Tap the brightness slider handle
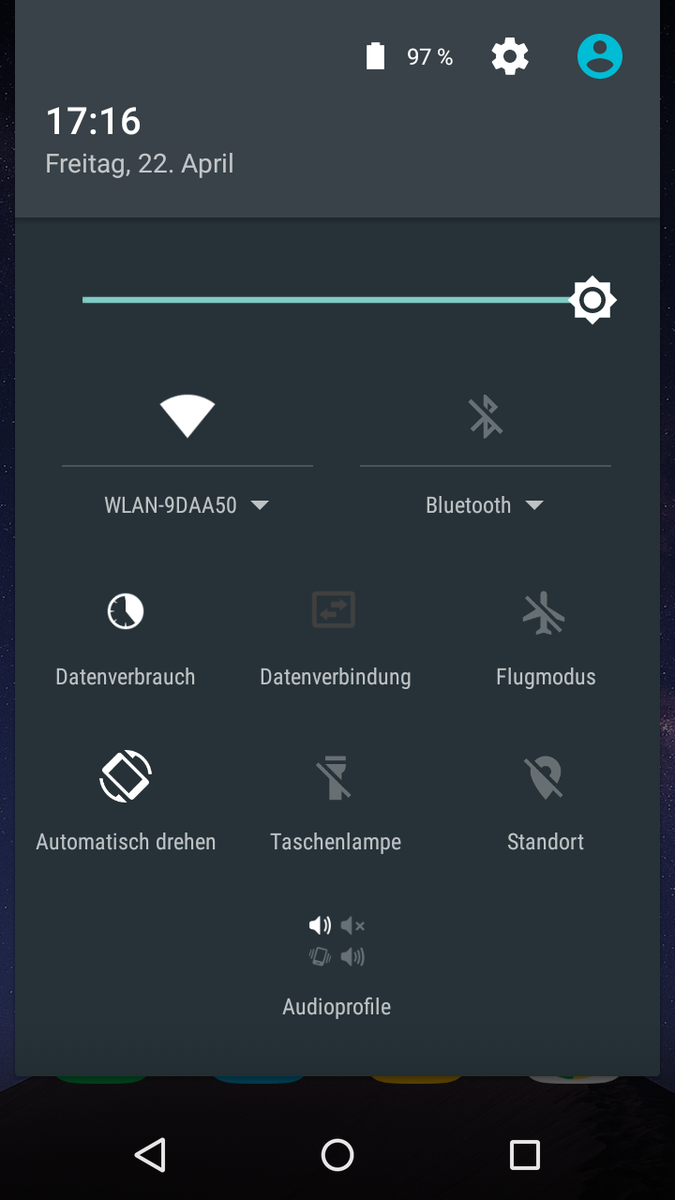The image size is (675, 1200). (x=592, y=300)
